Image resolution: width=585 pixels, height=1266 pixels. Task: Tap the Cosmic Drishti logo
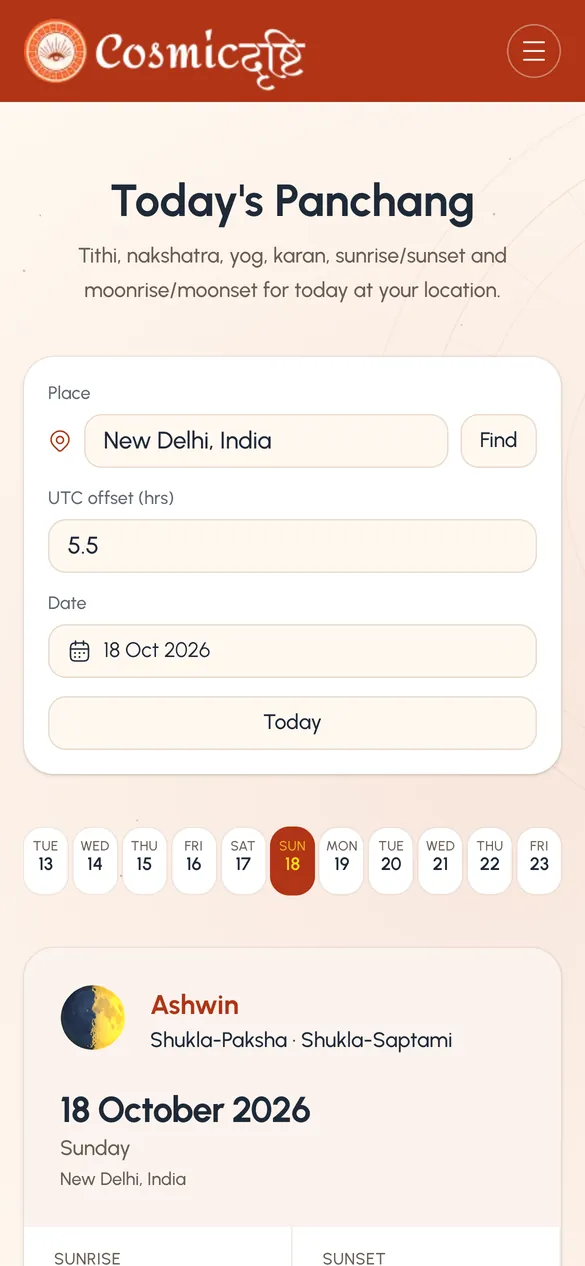point(165,52)
